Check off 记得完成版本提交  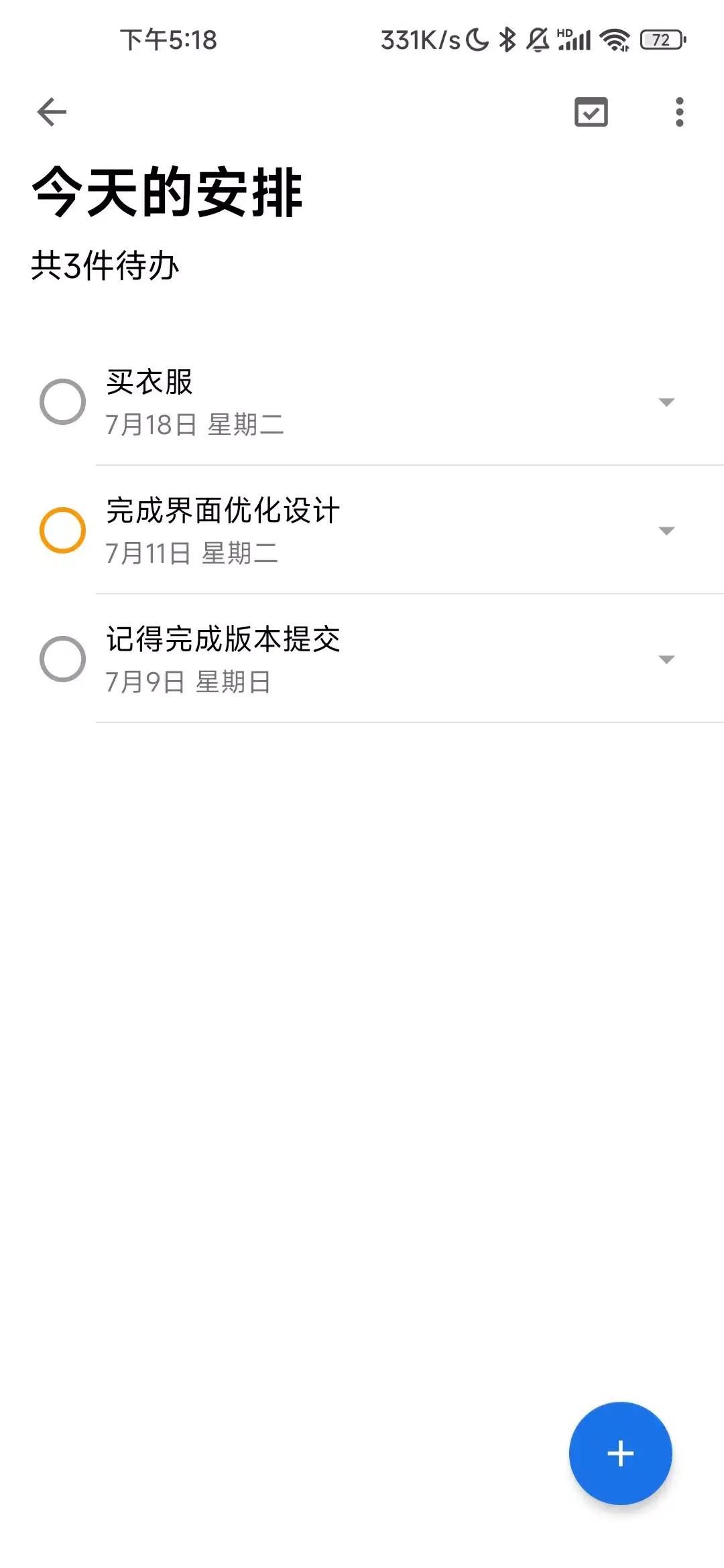(63, 659)
